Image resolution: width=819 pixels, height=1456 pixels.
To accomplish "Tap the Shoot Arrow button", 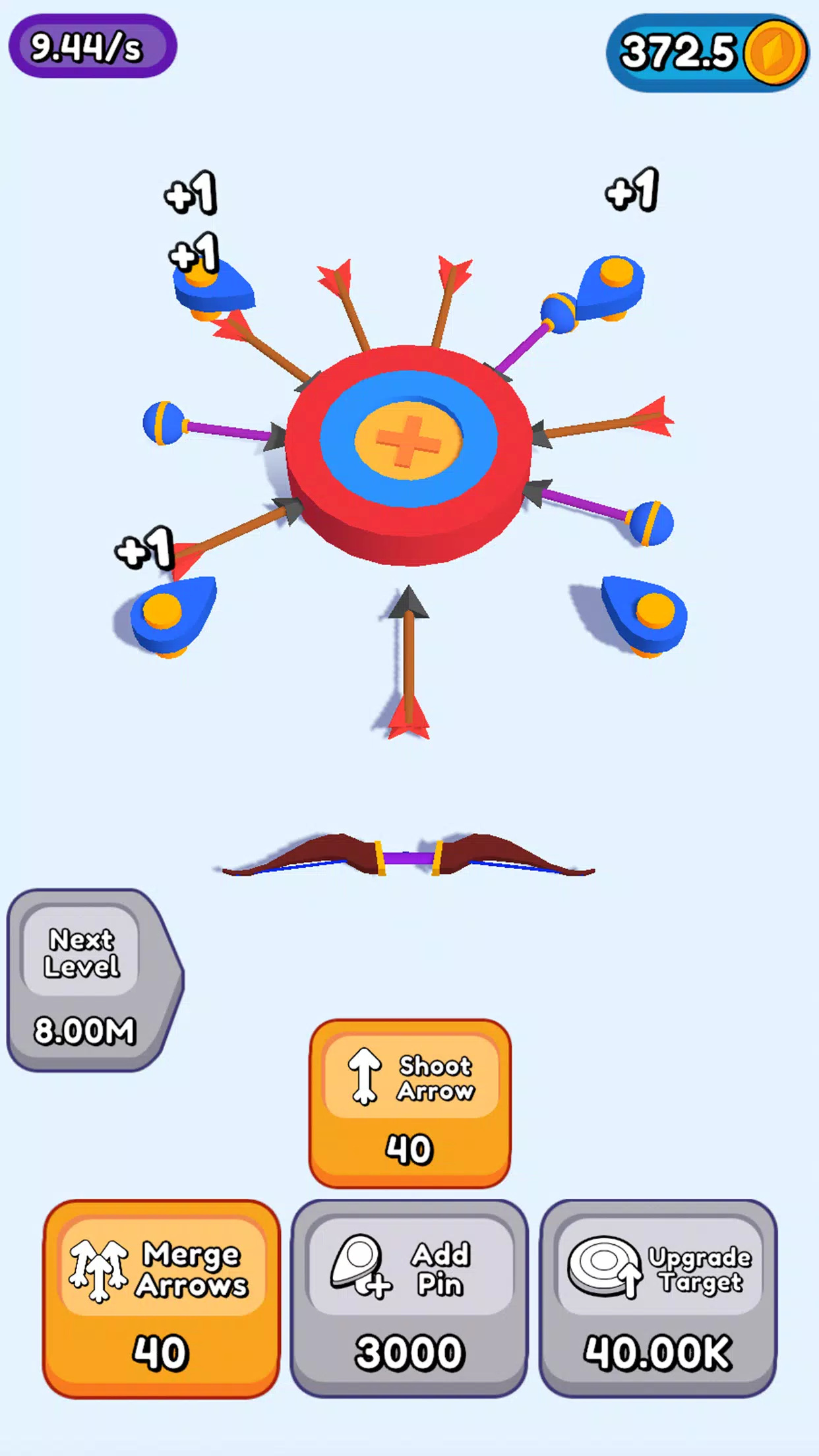I will tap(409, 1103).
